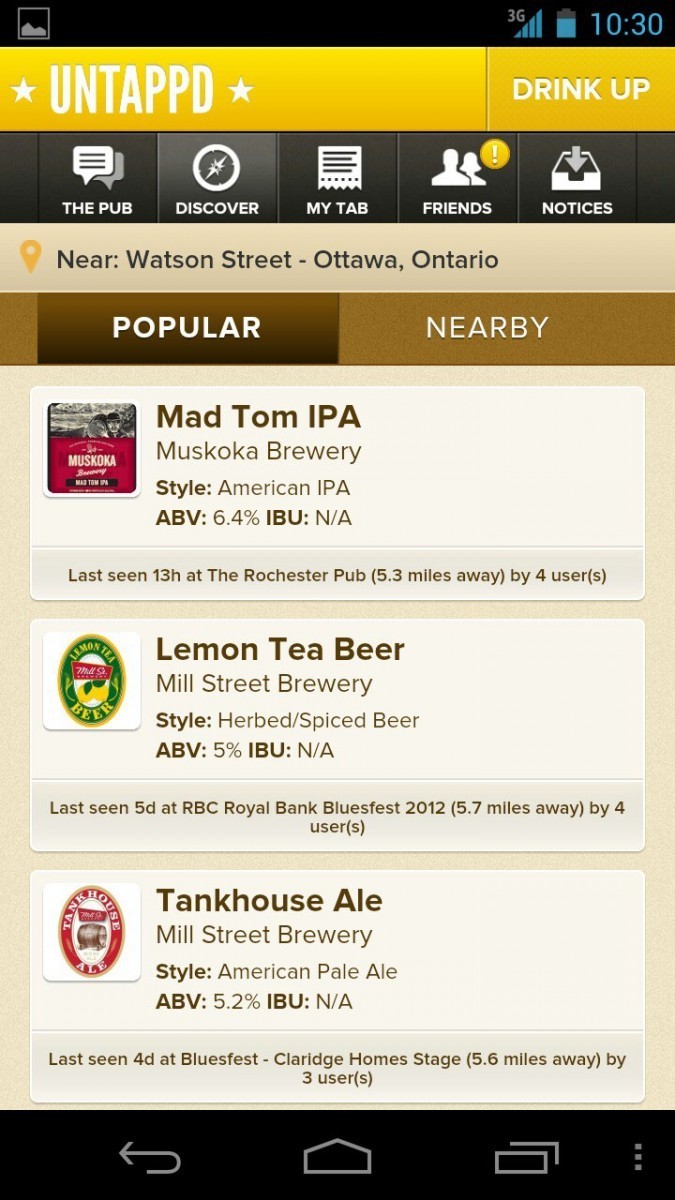
Task: Tap the Drink Up button
Action: (x=580, y=89)
